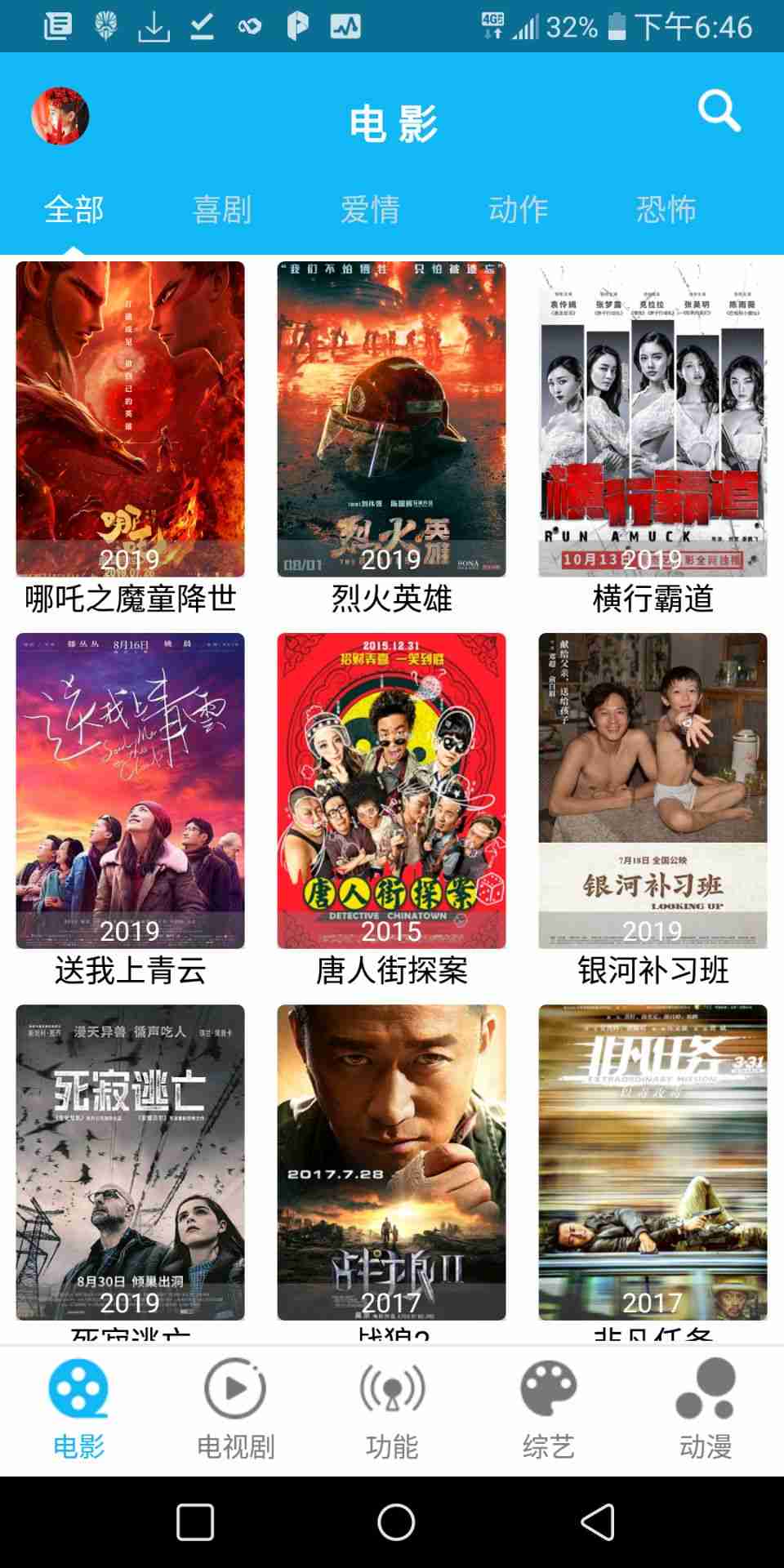This screenshot has width=784, height=1568.
Task: View the movie 唐人街探案
Action: point(391,791)
